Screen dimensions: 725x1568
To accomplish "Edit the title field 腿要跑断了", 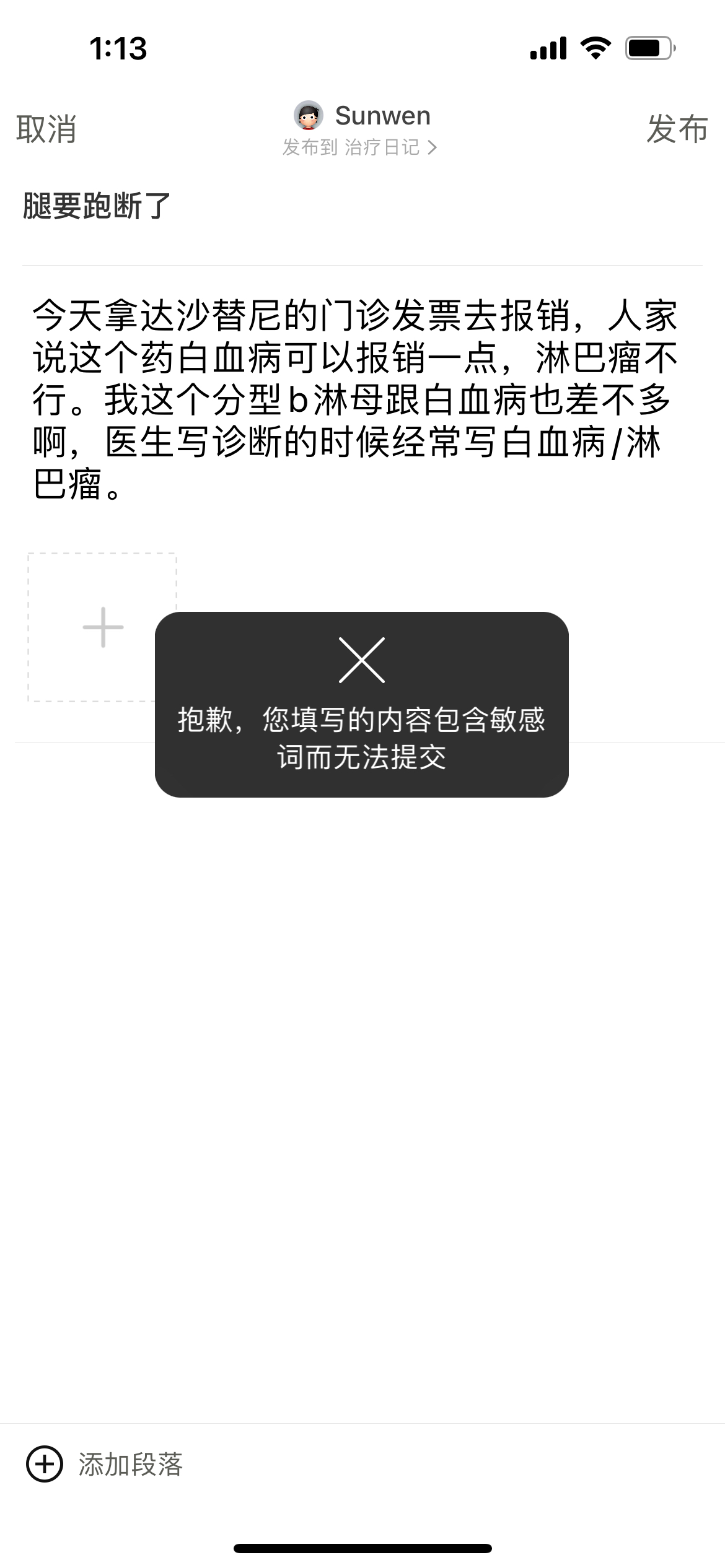I will [x=362, y=206].
